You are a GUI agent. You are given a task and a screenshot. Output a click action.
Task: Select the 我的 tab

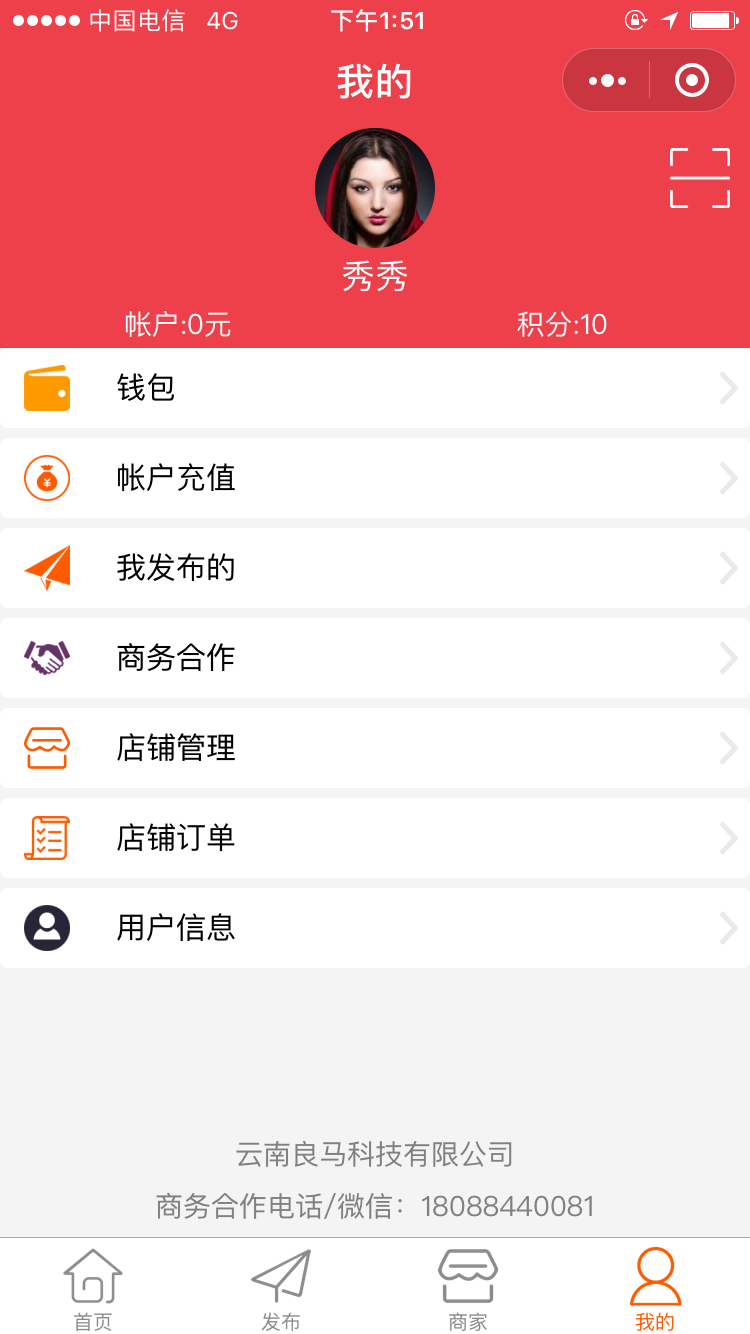click(656, 1287)
